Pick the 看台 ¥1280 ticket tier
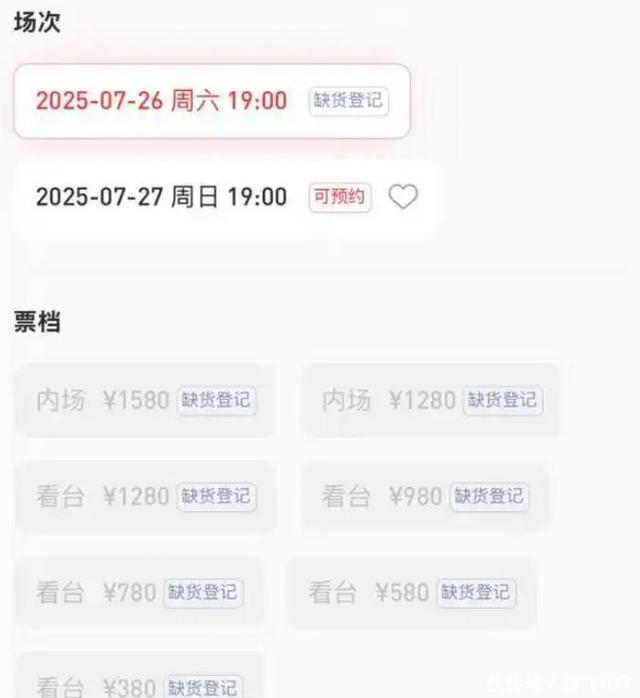This screenshot has height=698, width=640. [145, 496]
